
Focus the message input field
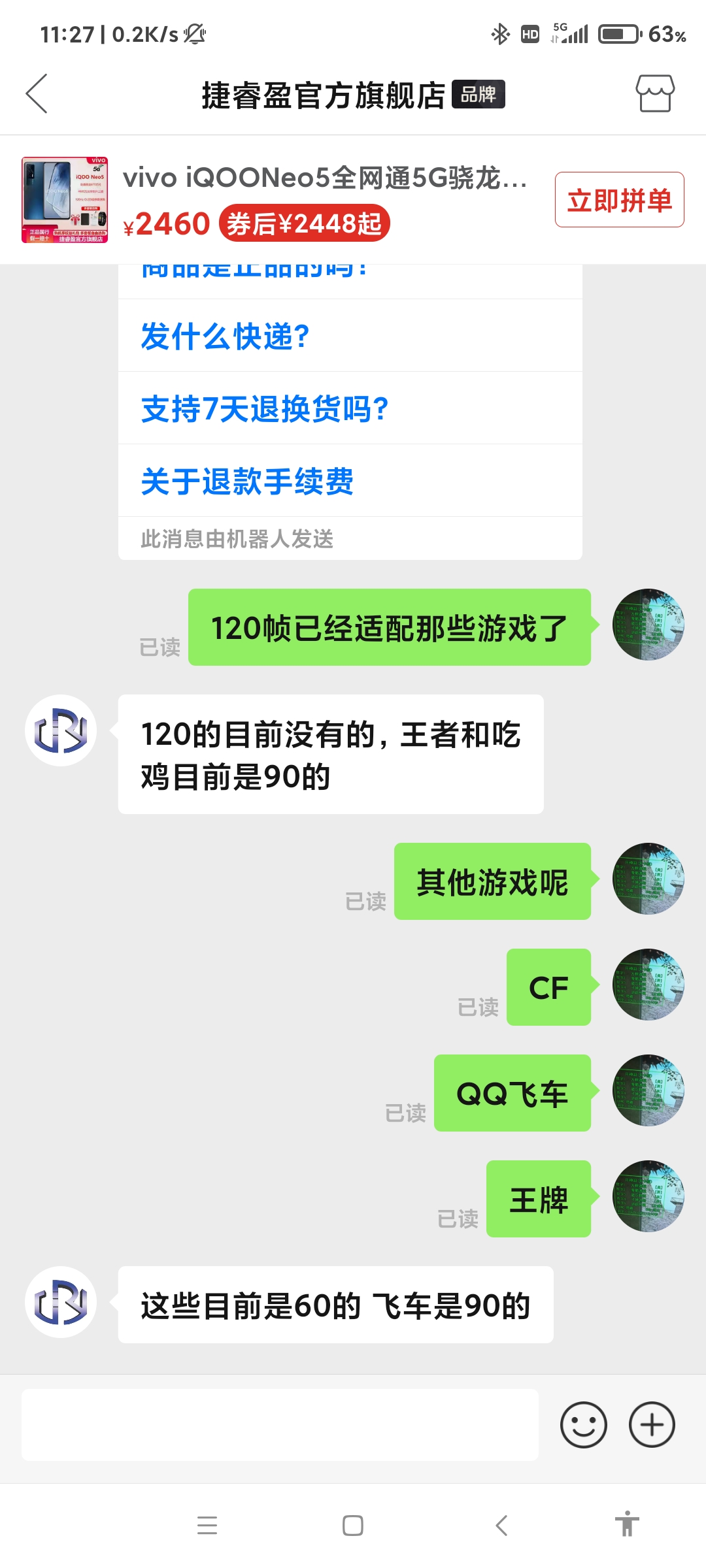[x=280, y=1425]
